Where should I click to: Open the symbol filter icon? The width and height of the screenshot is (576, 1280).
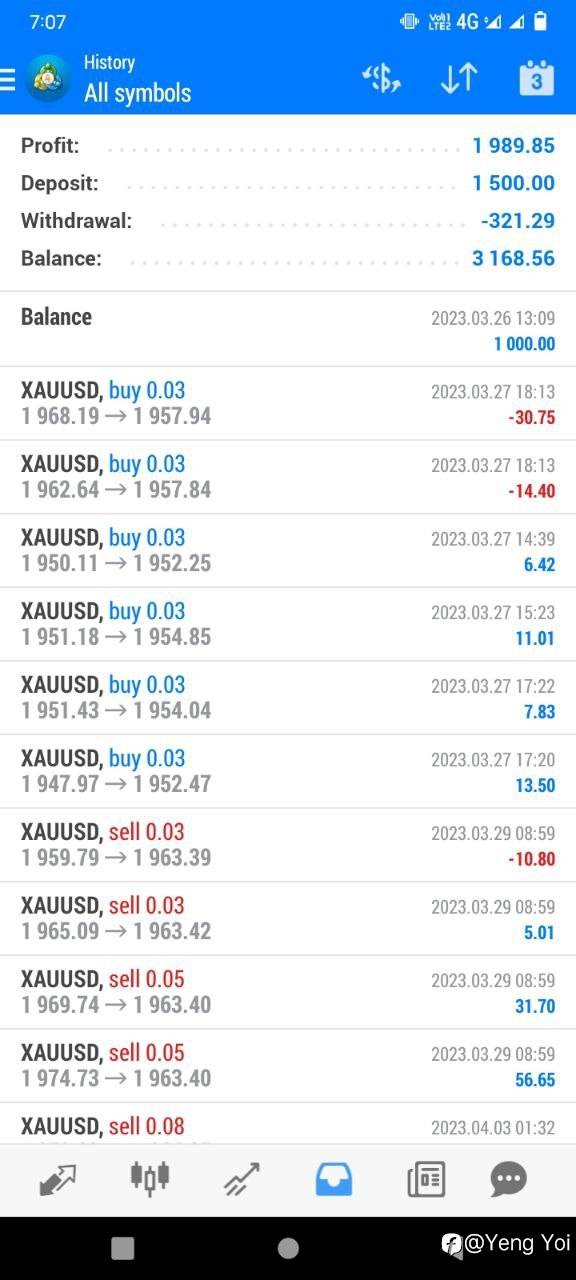[x=381, y=78]
